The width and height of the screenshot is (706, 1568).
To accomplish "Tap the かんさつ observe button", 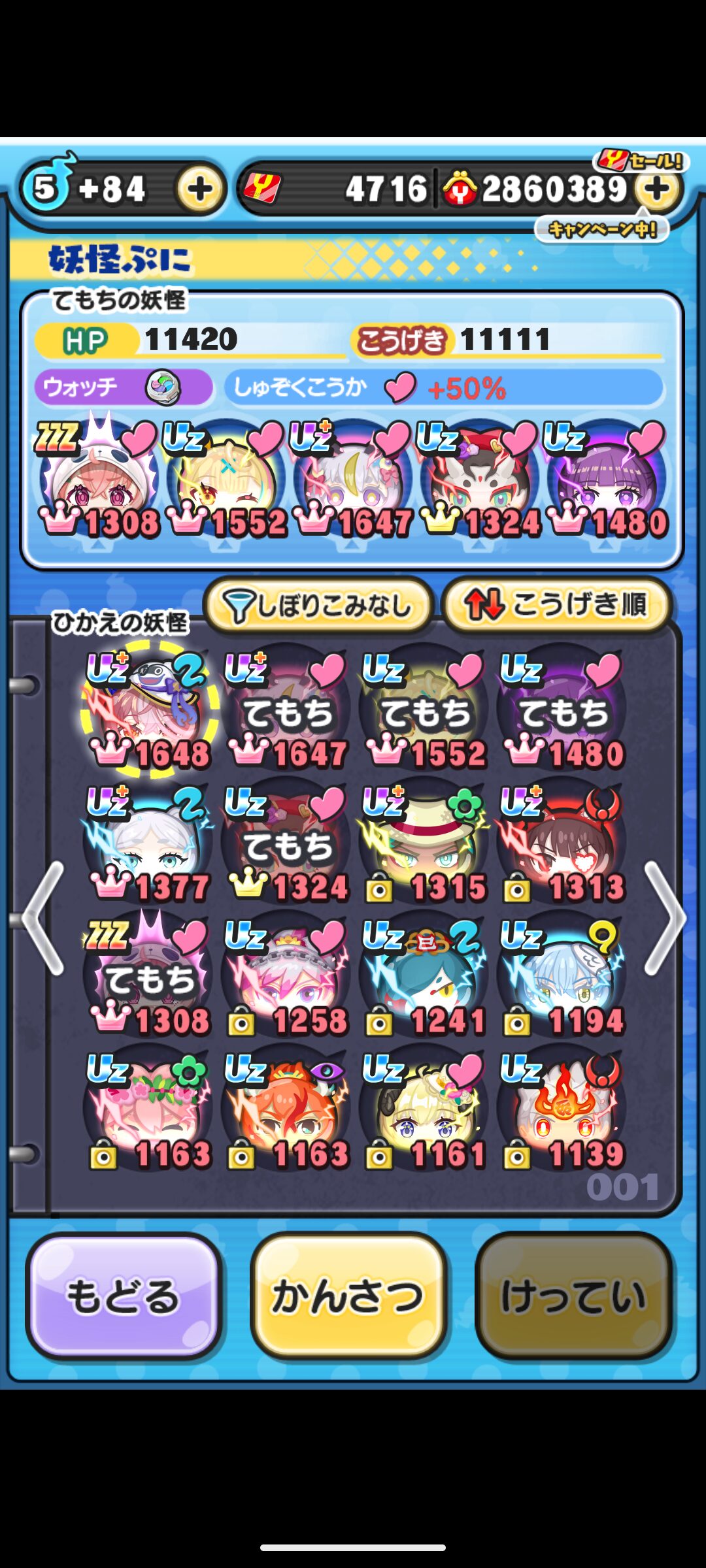I will 348,1296.
